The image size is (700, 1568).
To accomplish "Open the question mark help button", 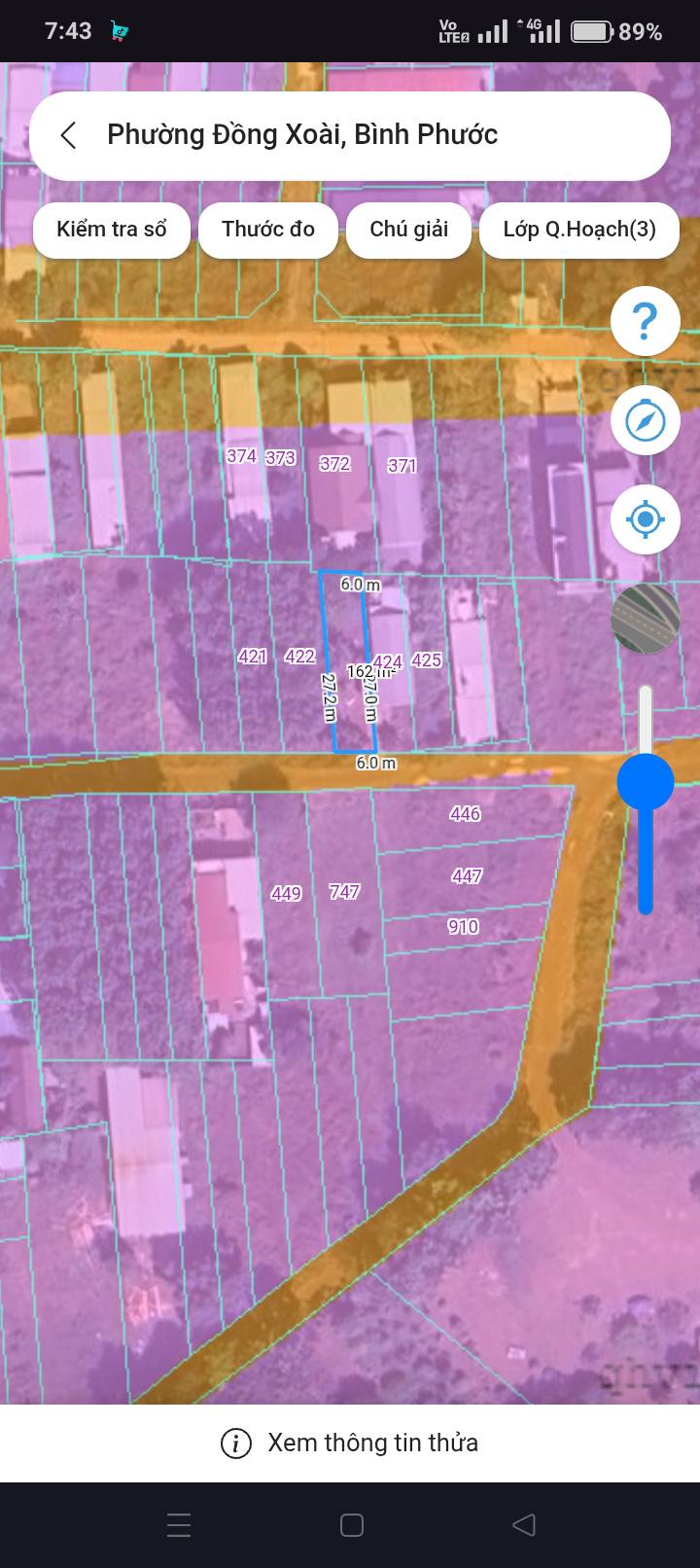I will click(645, 321).
